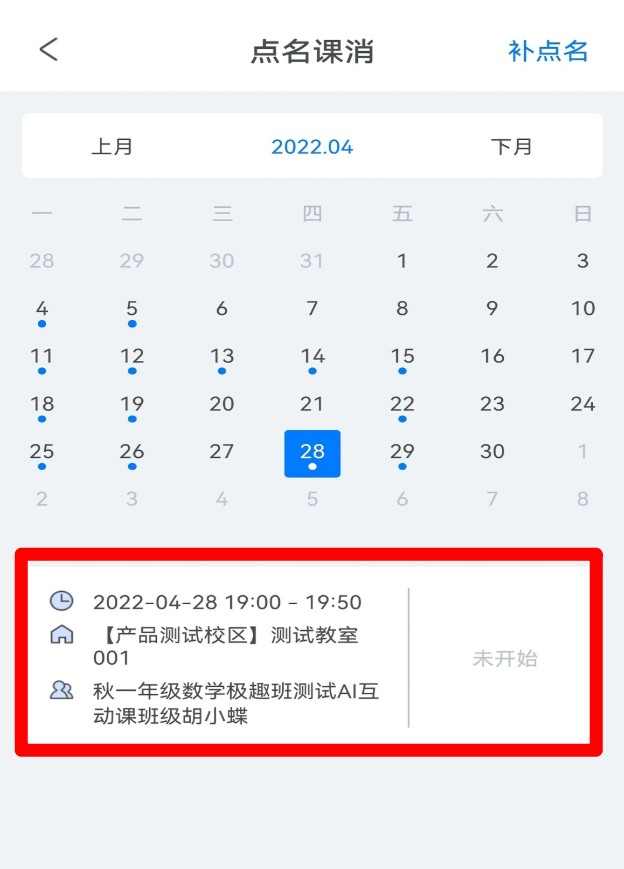The image size is (624, 869).
Task: Jump to the next month with 下月
Action: point(511,147)
